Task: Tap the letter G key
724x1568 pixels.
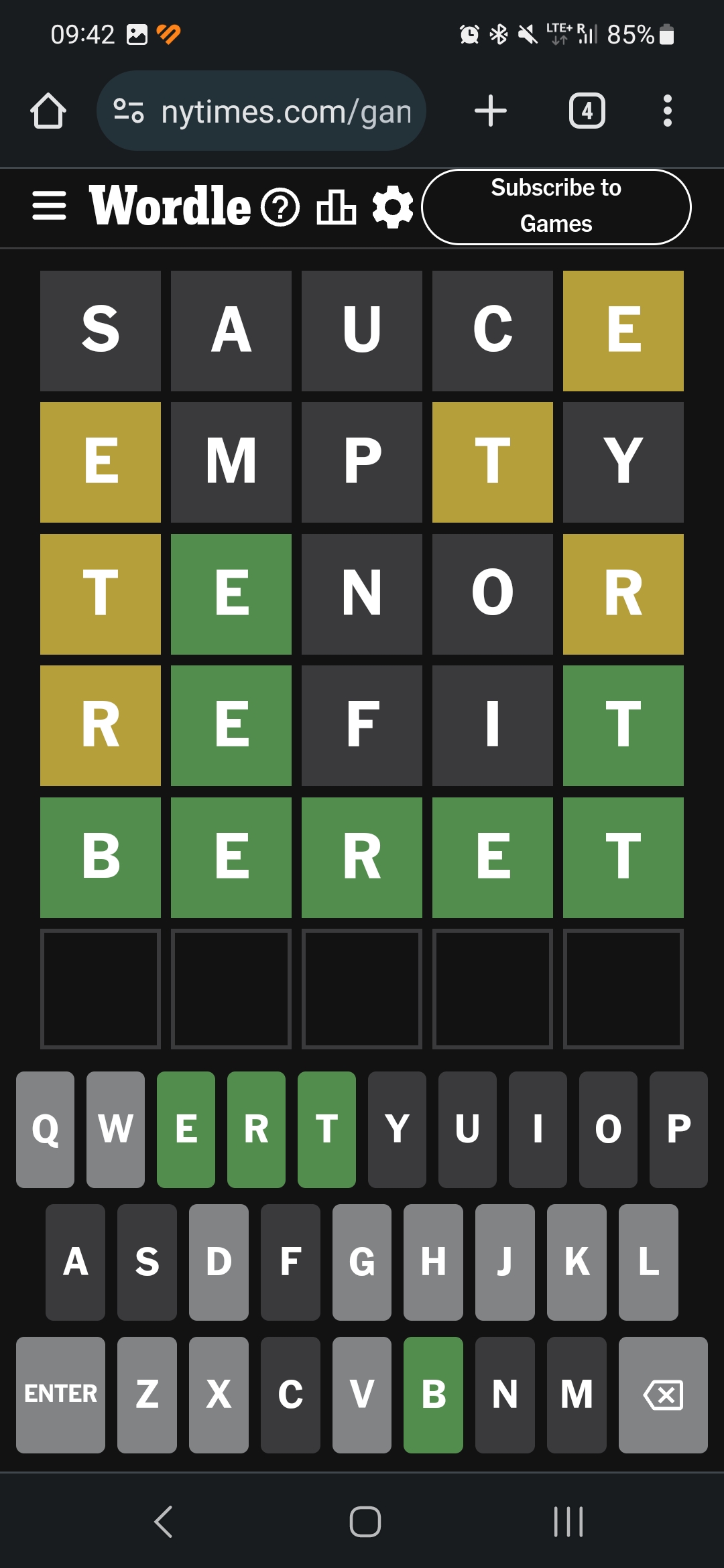Action: tap(362, 1262)
